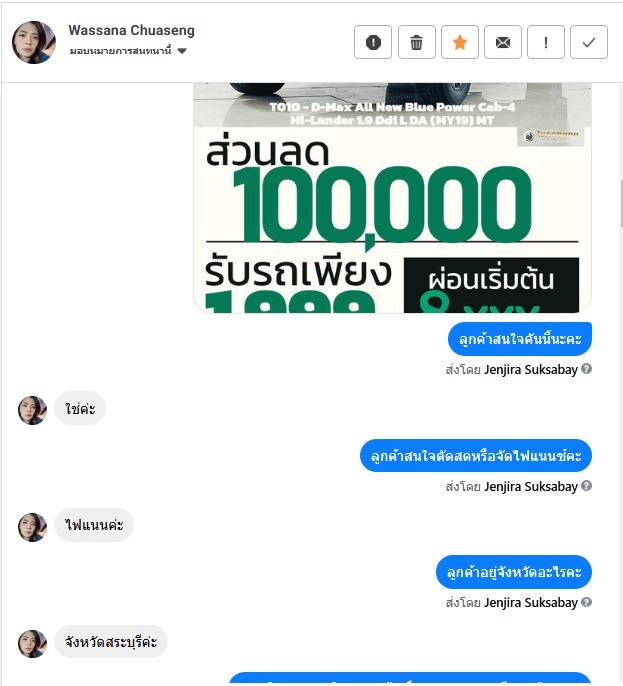Flag the conversation as important
Viewport: 623px width, 686px height.
pyautogui.click(x=546, y=42)
